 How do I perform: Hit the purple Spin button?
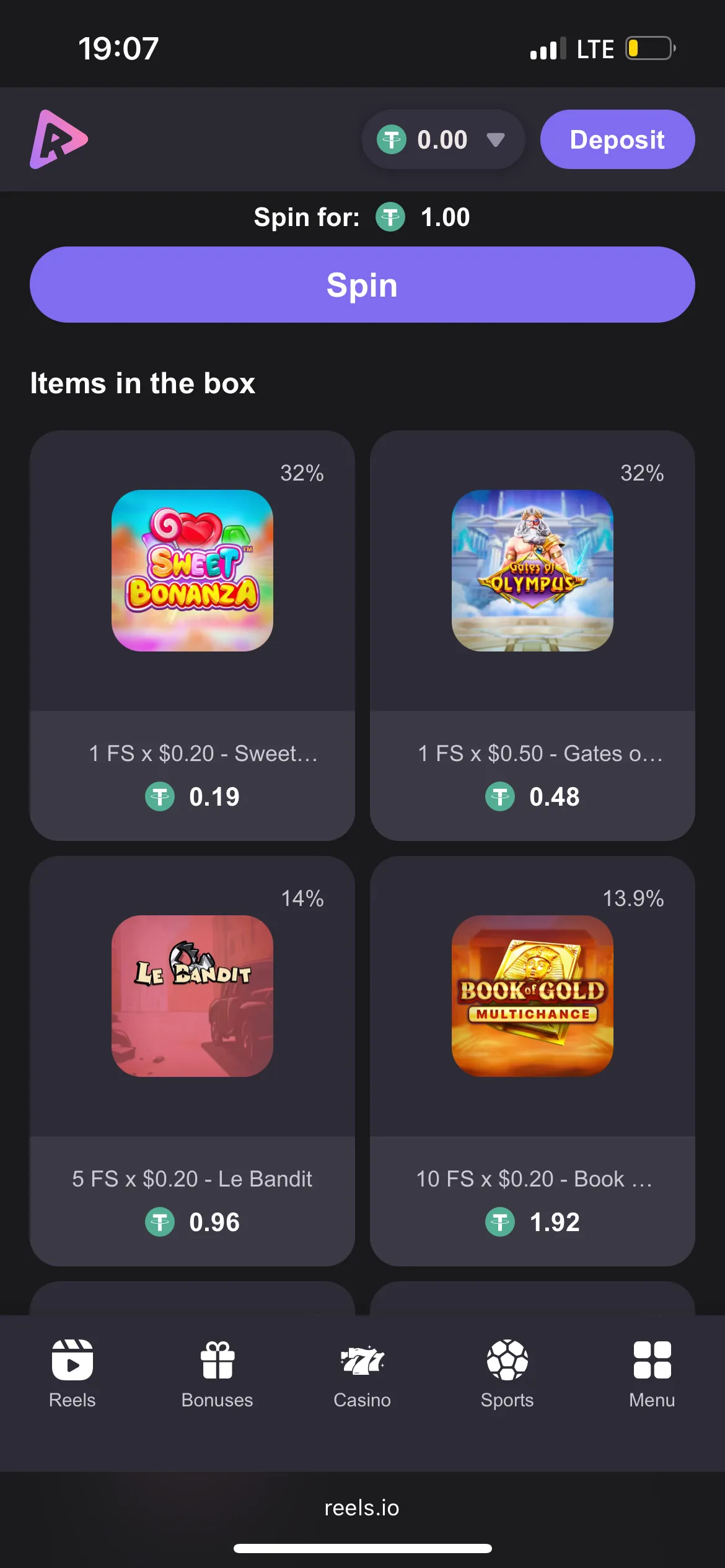pos(362,285)
